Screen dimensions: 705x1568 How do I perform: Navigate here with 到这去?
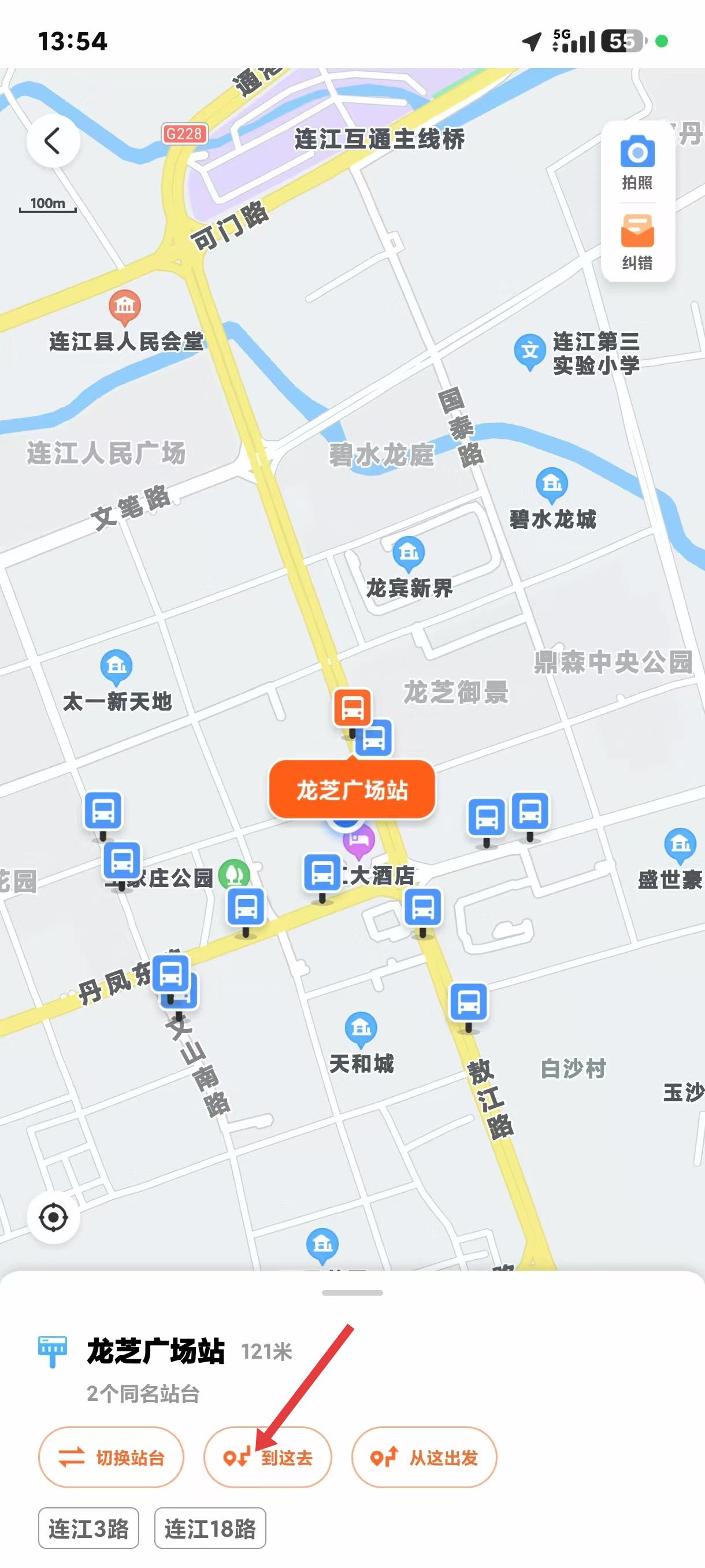(268, 1457)
